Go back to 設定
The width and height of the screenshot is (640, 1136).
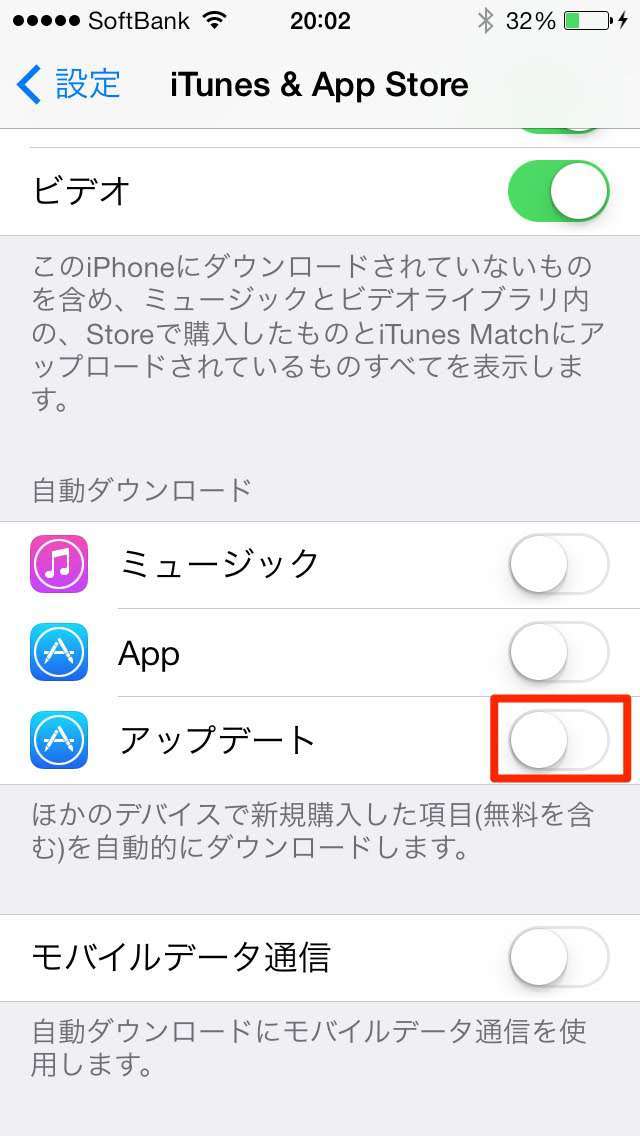(x=70, y=84)
